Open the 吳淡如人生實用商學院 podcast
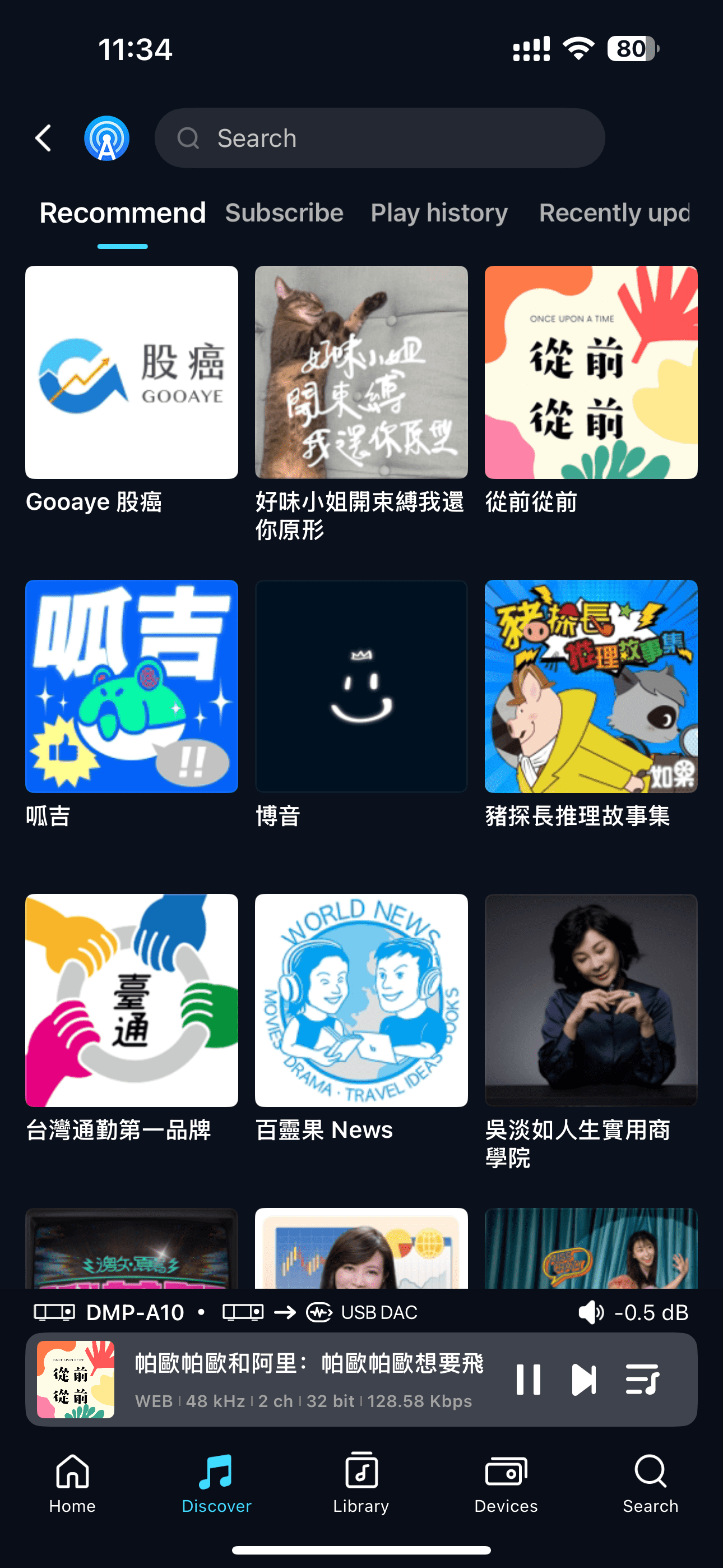This screenshot has height=1568, width=723. [x=590, y=1000]
